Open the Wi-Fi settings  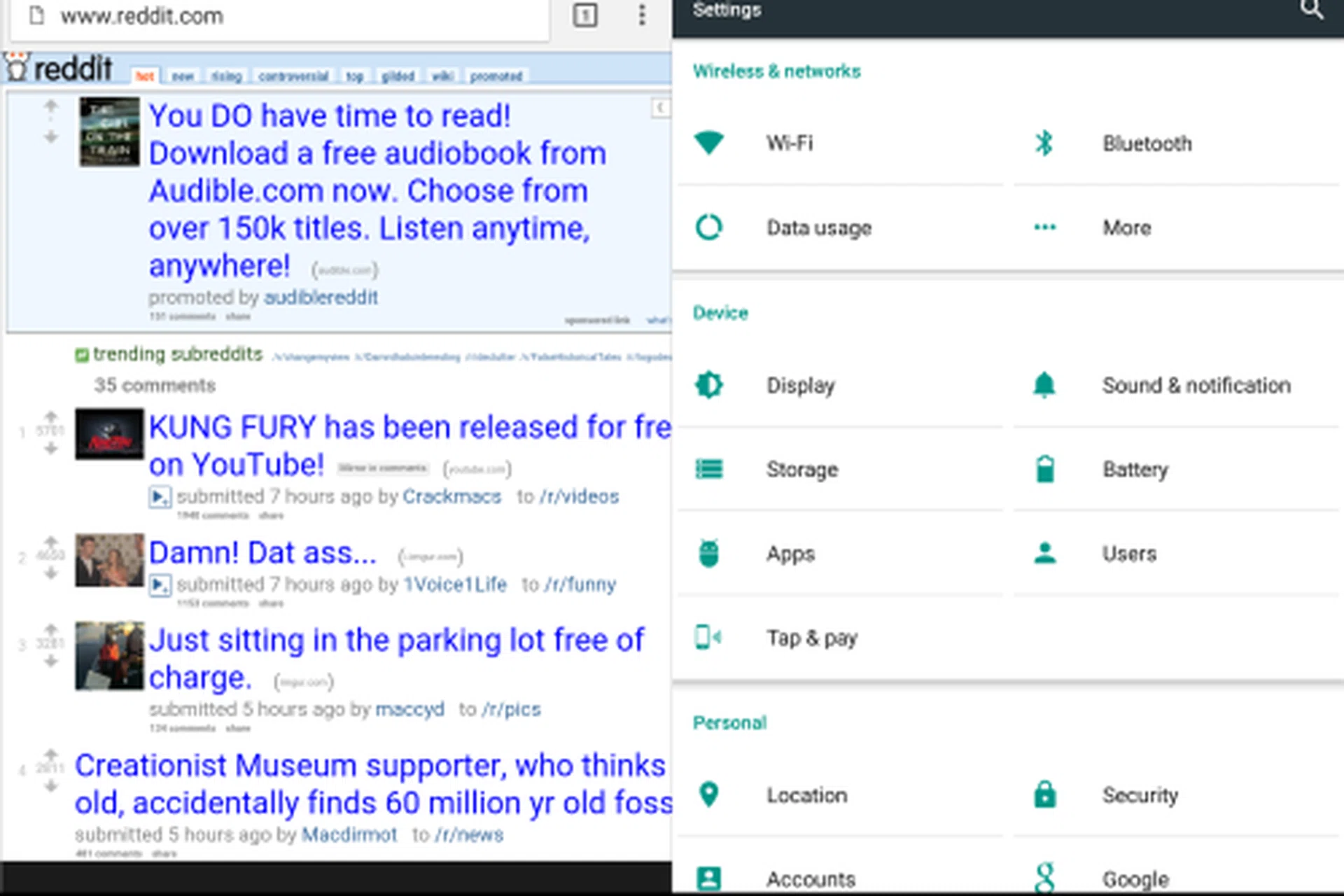(789, 143)
